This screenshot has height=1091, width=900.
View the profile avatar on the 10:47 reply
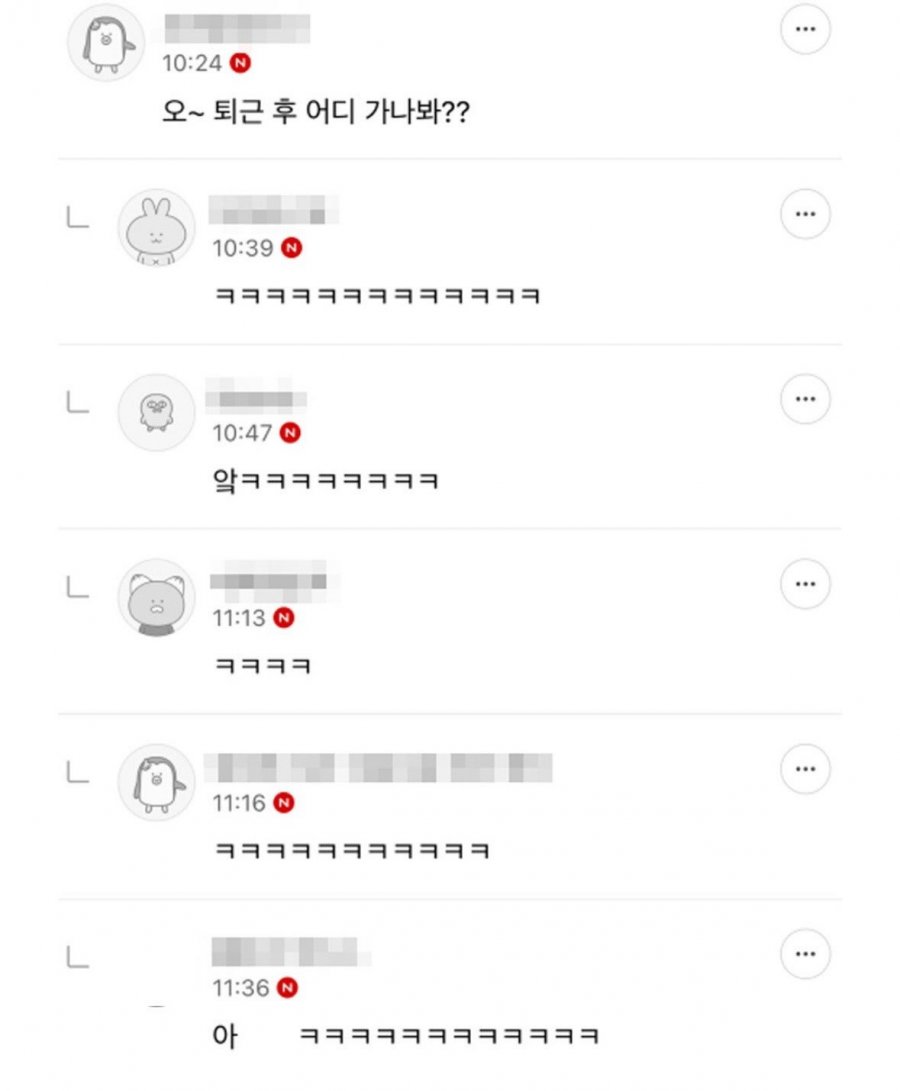tap(156, 412)
